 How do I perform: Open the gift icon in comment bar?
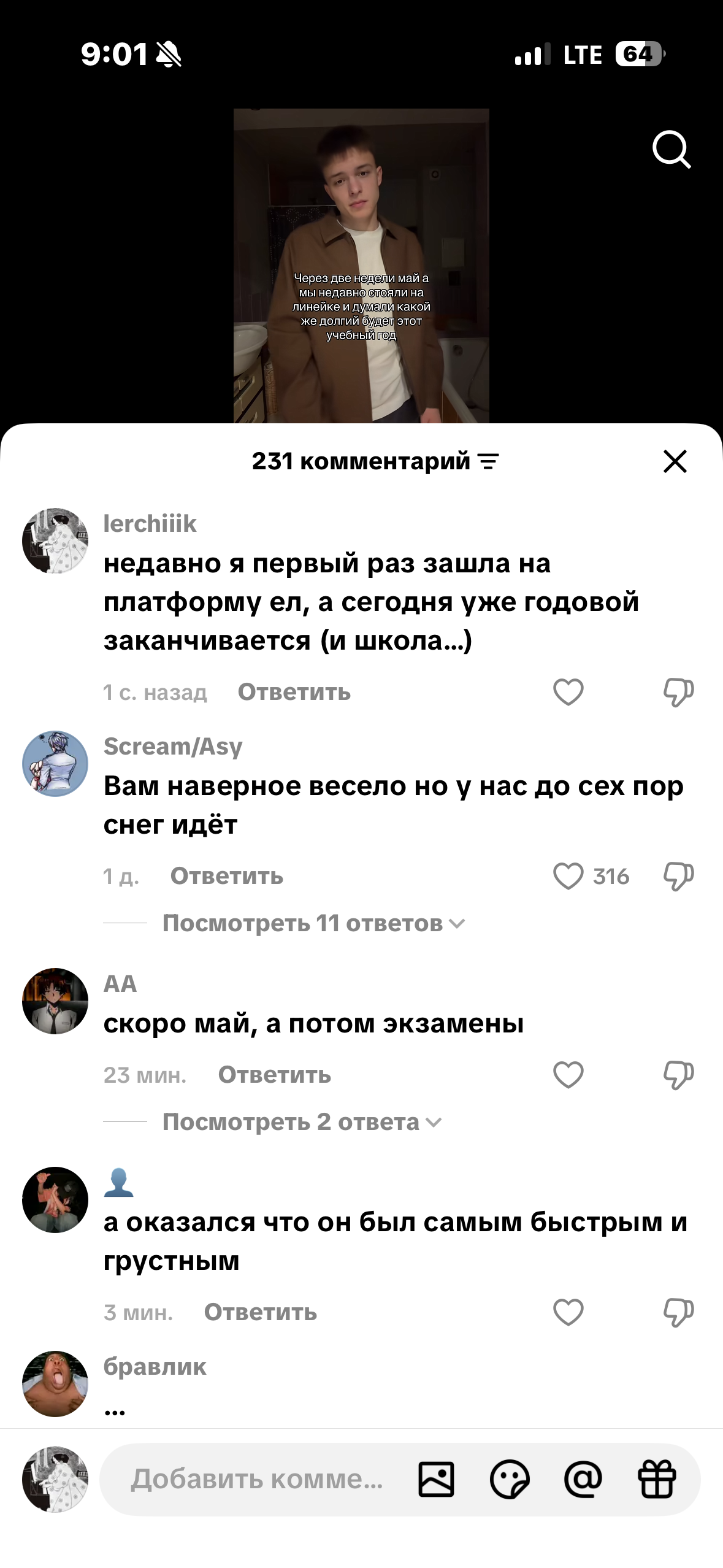[x=657, y=1479]
